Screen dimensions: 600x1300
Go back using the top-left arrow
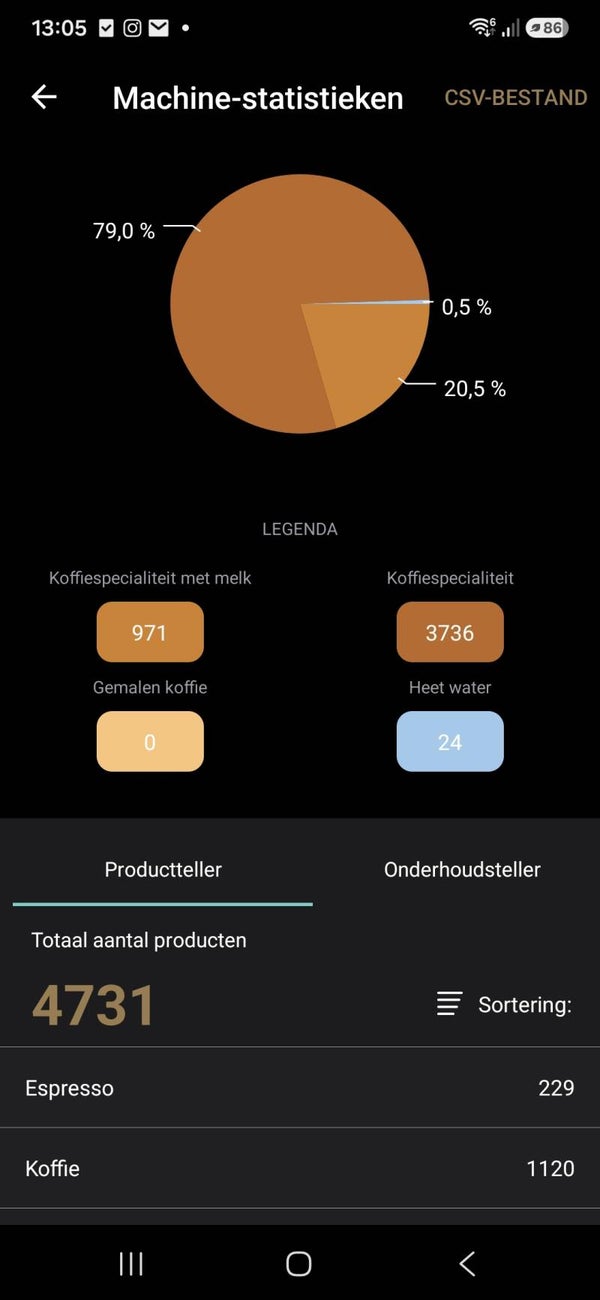[44, 97]
